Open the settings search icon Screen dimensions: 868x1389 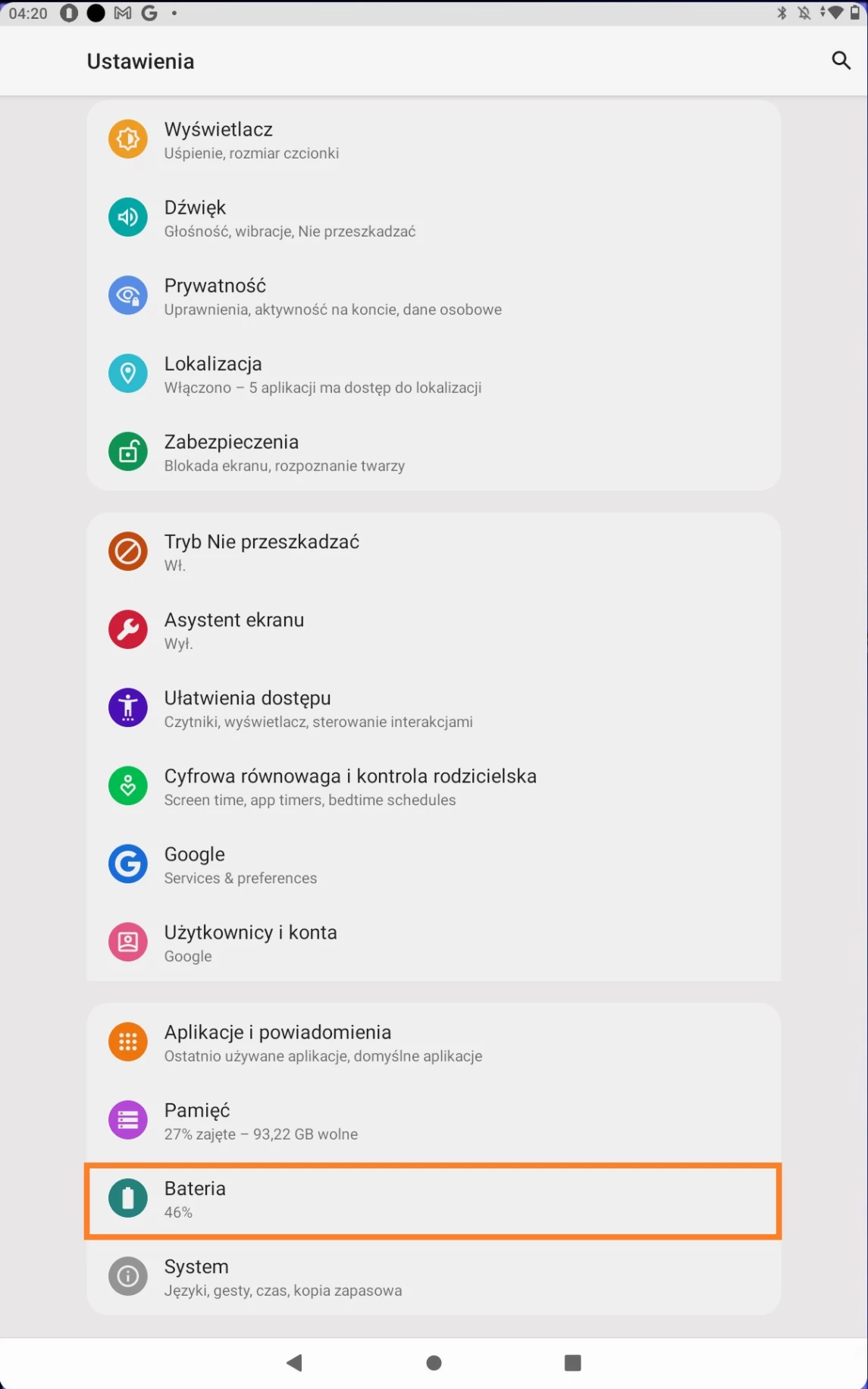[841, 61]
